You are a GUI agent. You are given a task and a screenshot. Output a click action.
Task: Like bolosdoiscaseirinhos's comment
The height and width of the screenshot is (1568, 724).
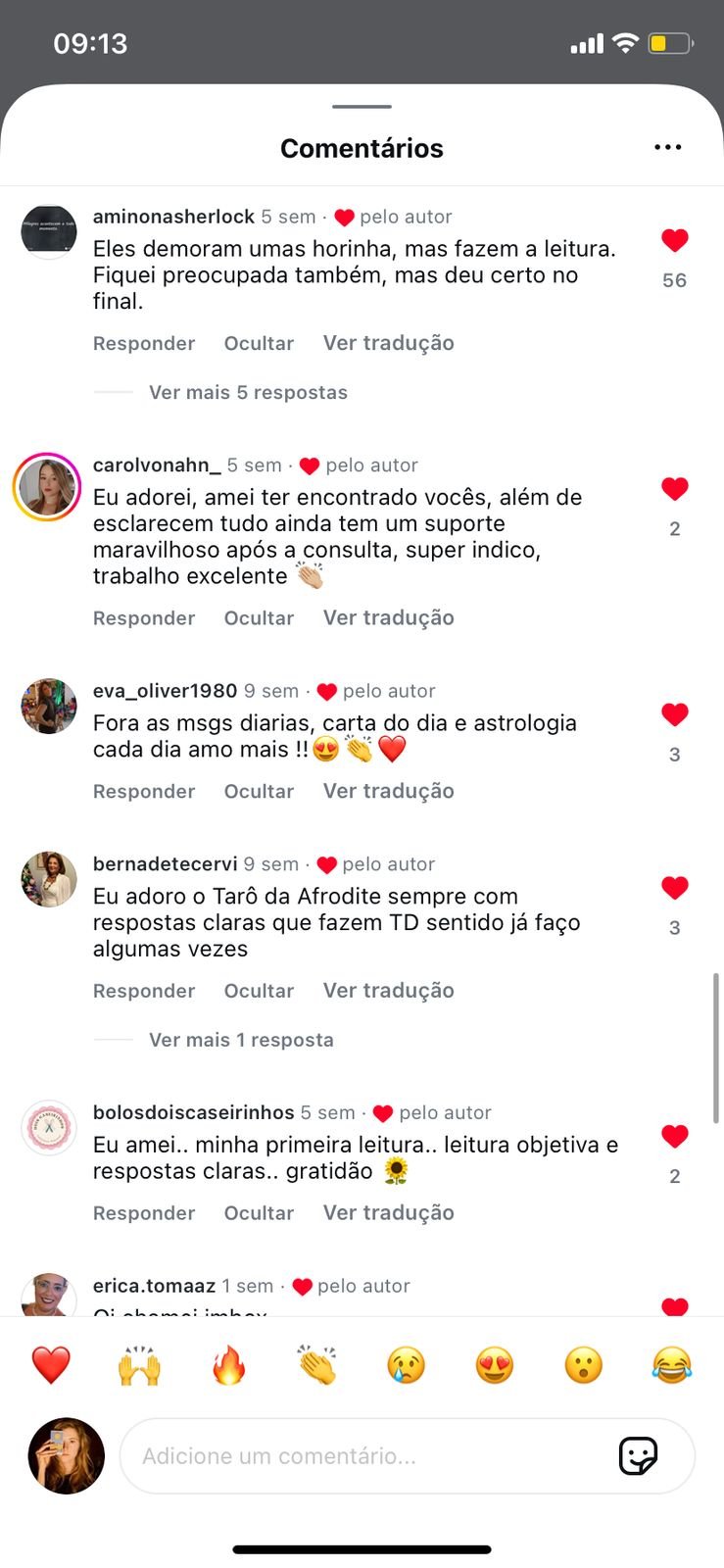(674, 1137)
